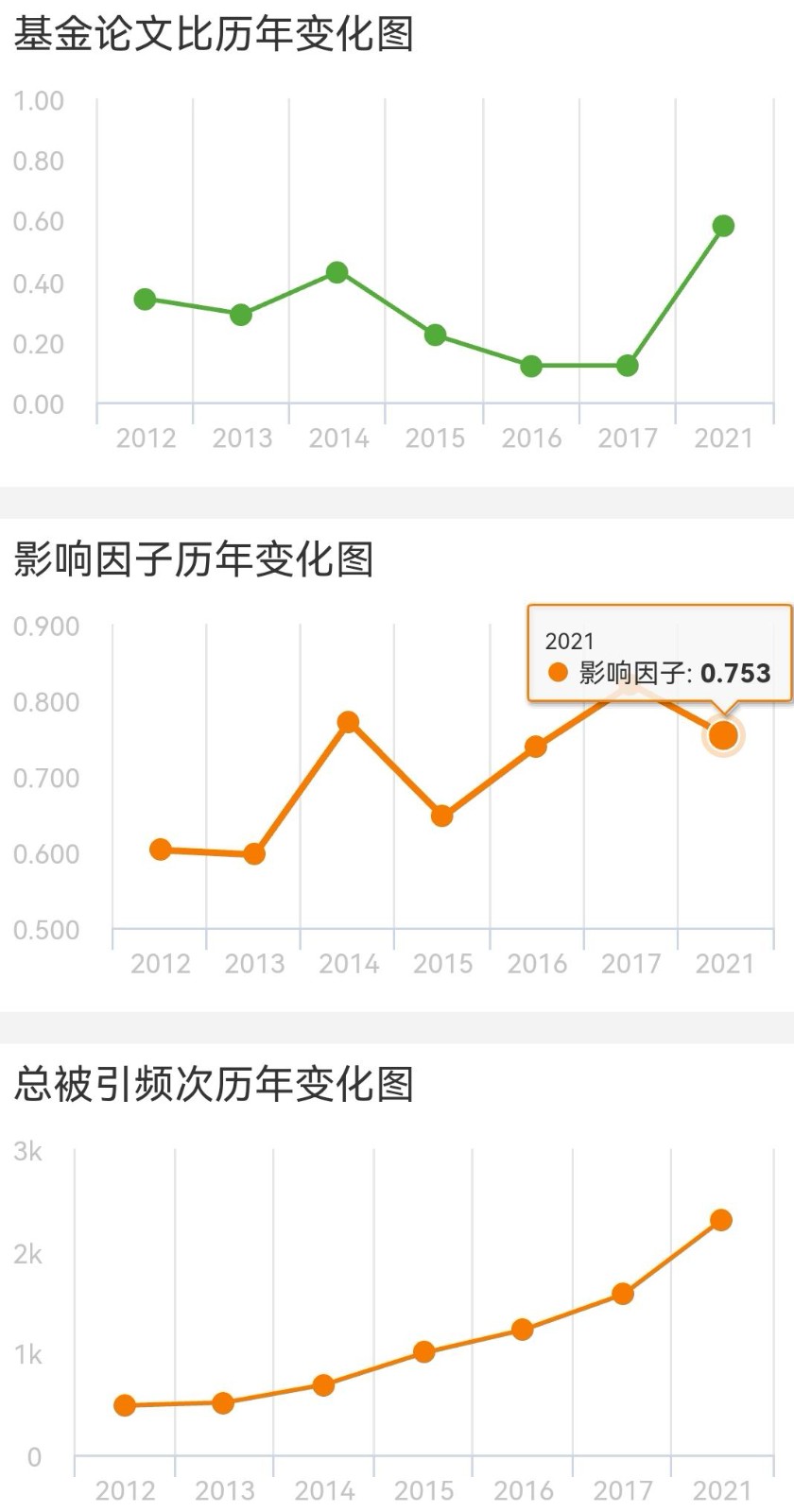Show the 2016 value on the 基金论文比 chart
The height and width of the screenshot is (1512, 794).
531,366
